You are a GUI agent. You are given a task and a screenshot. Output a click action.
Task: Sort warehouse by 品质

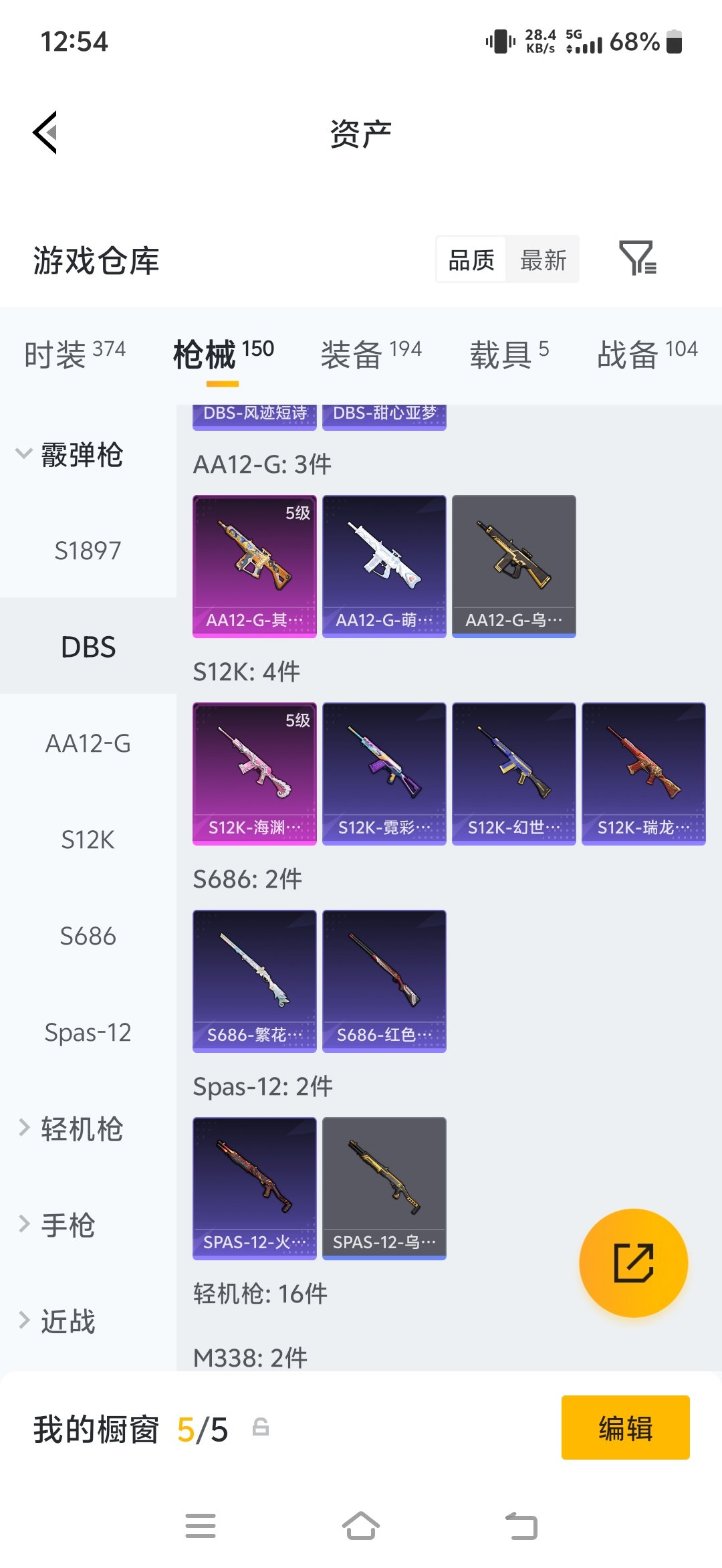(471, 260)
